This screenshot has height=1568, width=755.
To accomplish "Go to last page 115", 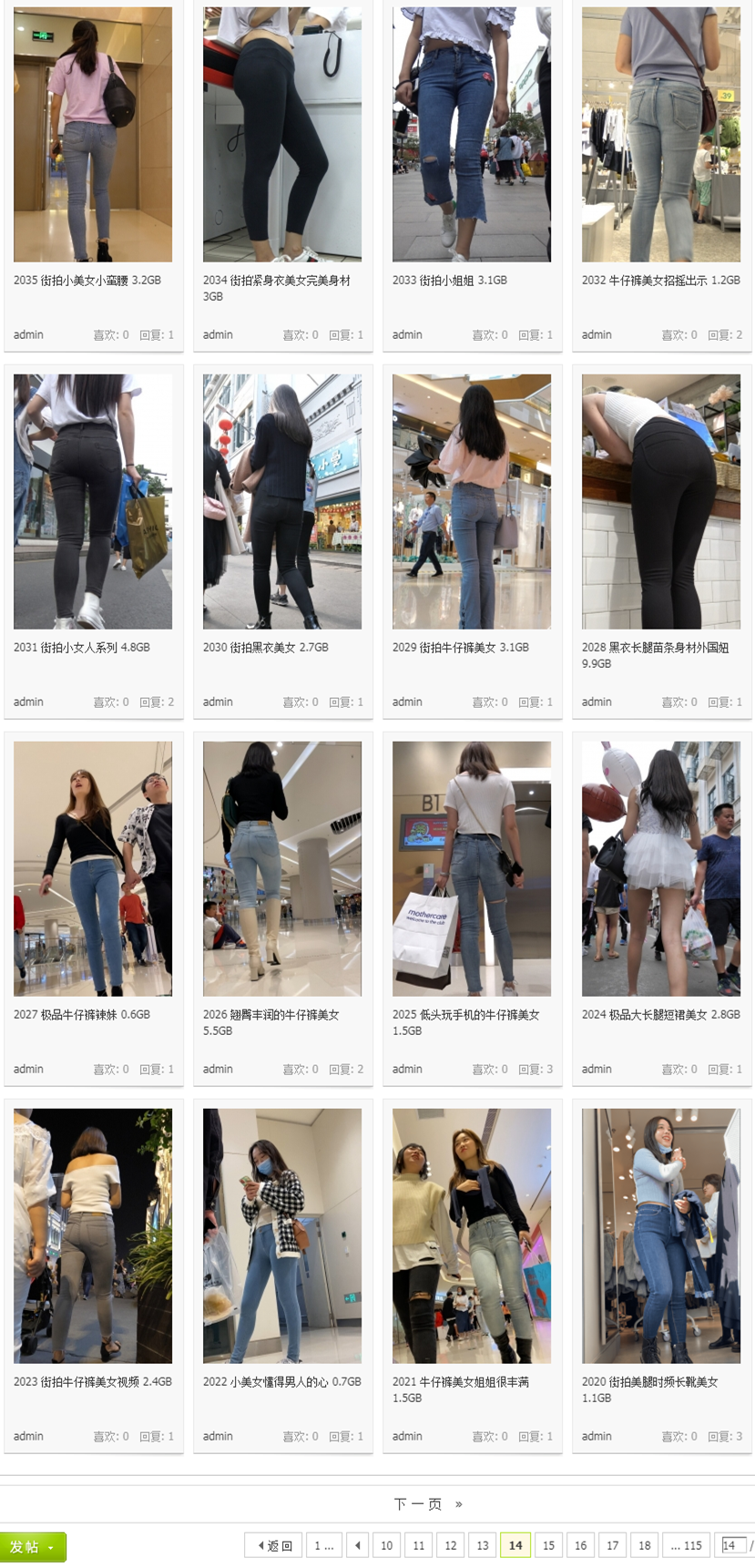I will (x=686, y=1546).
